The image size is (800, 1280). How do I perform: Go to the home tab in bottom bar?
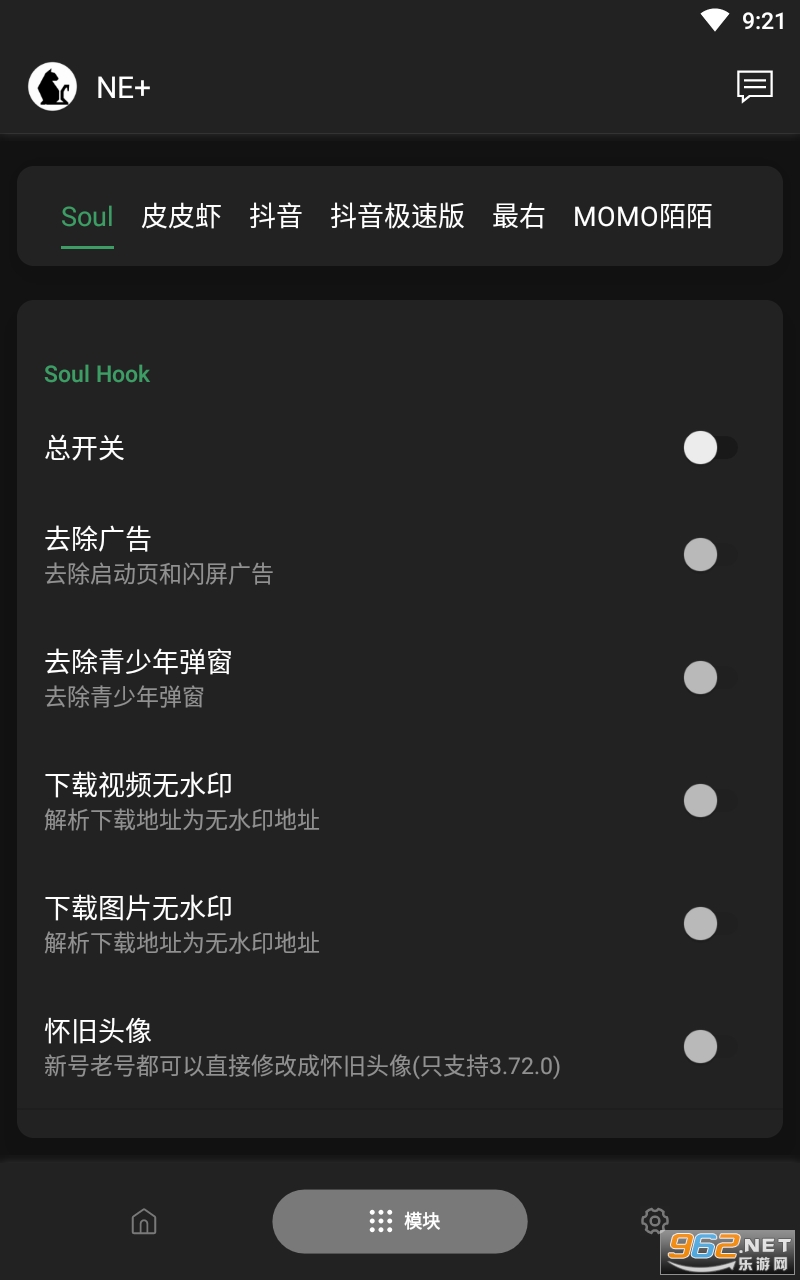[144, 1221]
